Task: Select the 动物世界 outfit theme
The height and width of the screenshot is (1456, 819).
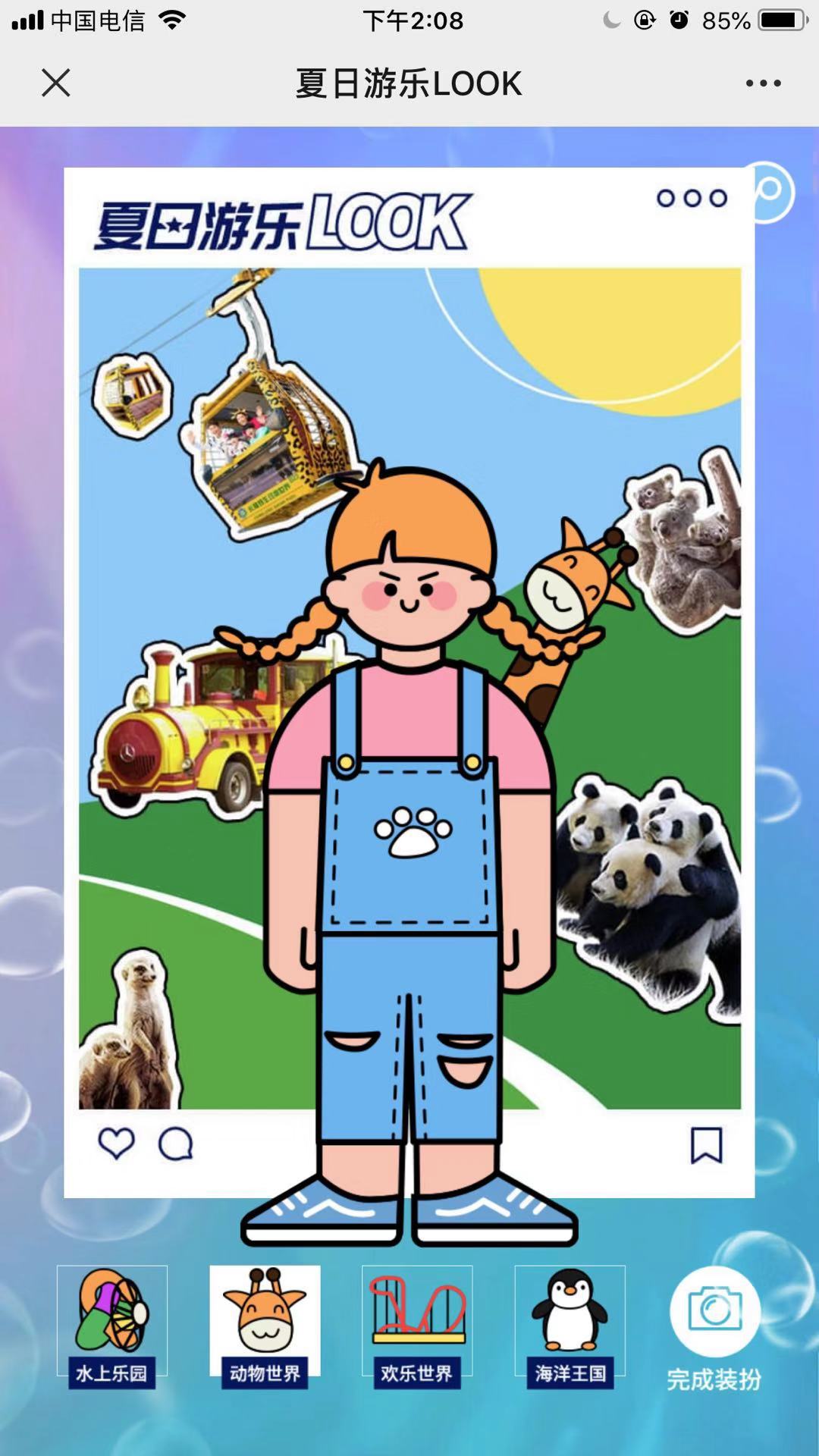Action: coord(265,1326)
